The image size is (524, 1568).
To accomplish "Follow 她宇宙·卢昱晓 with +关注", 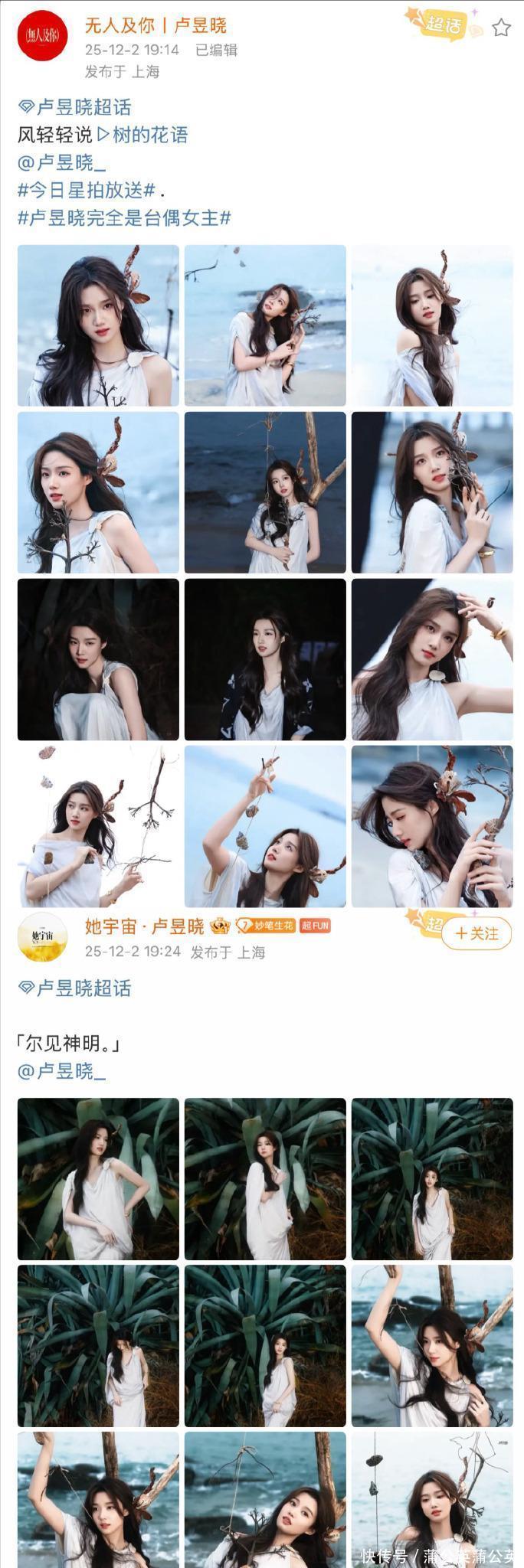I will (477, 933).
